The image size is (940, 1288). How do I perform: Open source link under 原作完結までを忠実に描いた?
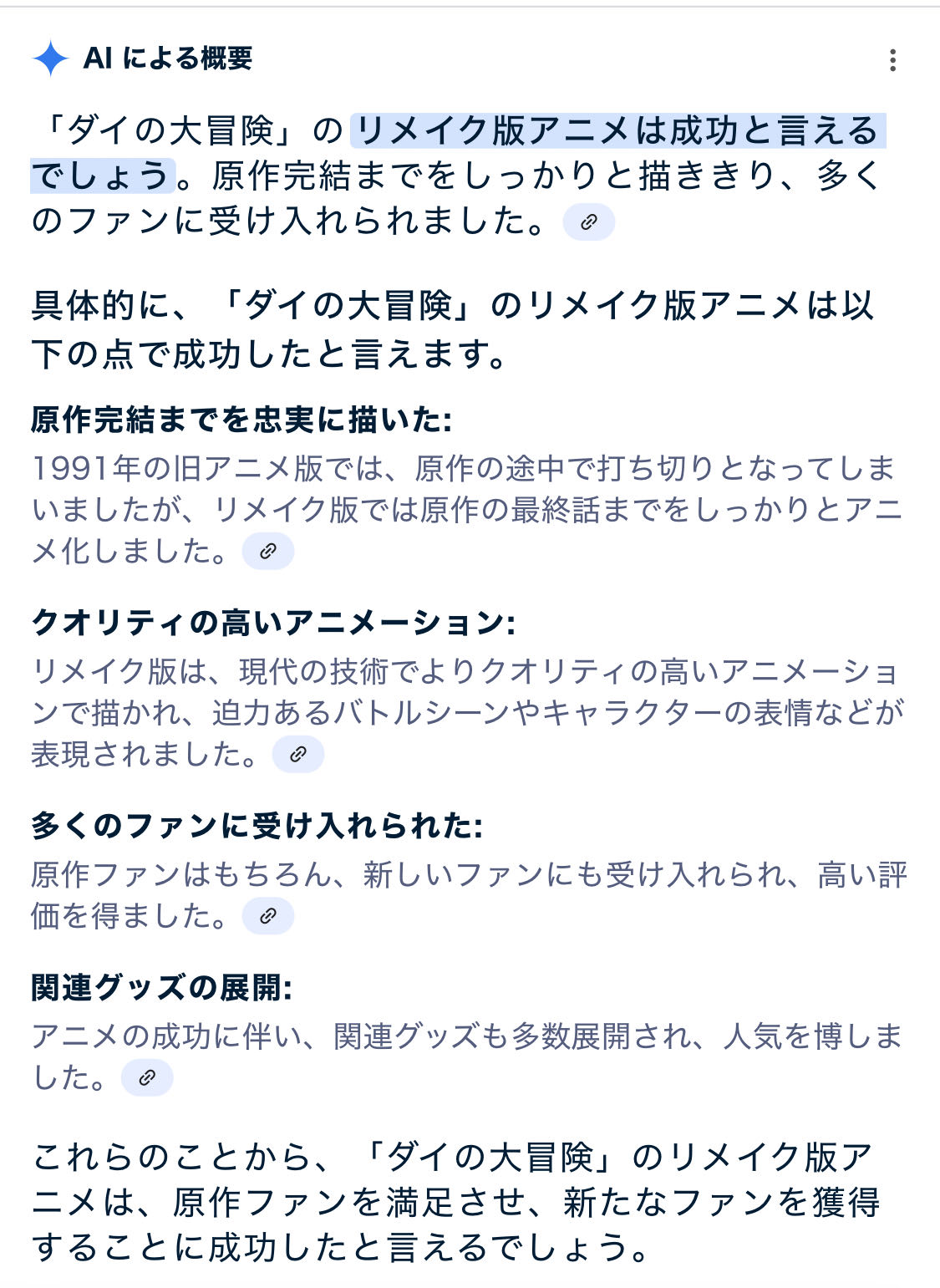267,552
